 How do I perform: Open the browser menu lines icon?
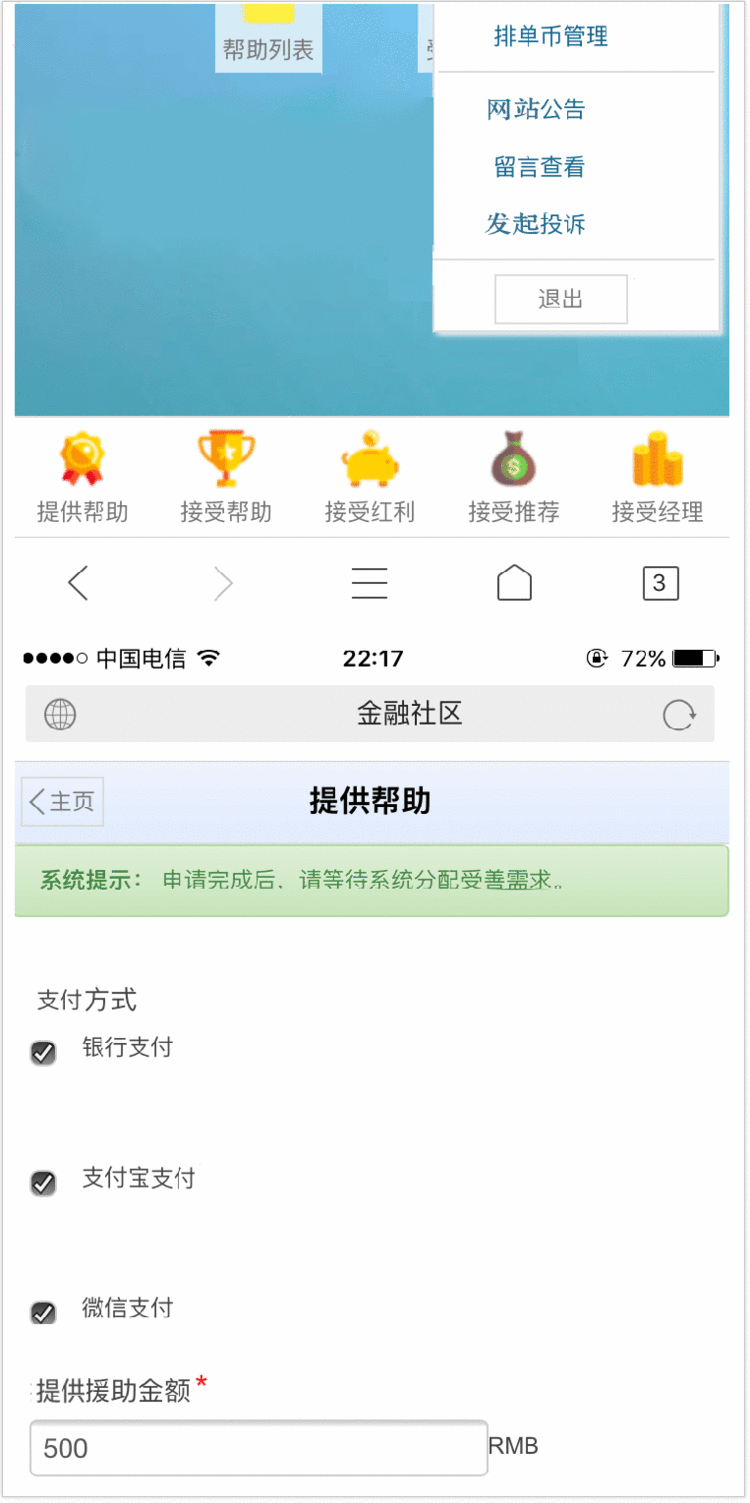point(370,582)
